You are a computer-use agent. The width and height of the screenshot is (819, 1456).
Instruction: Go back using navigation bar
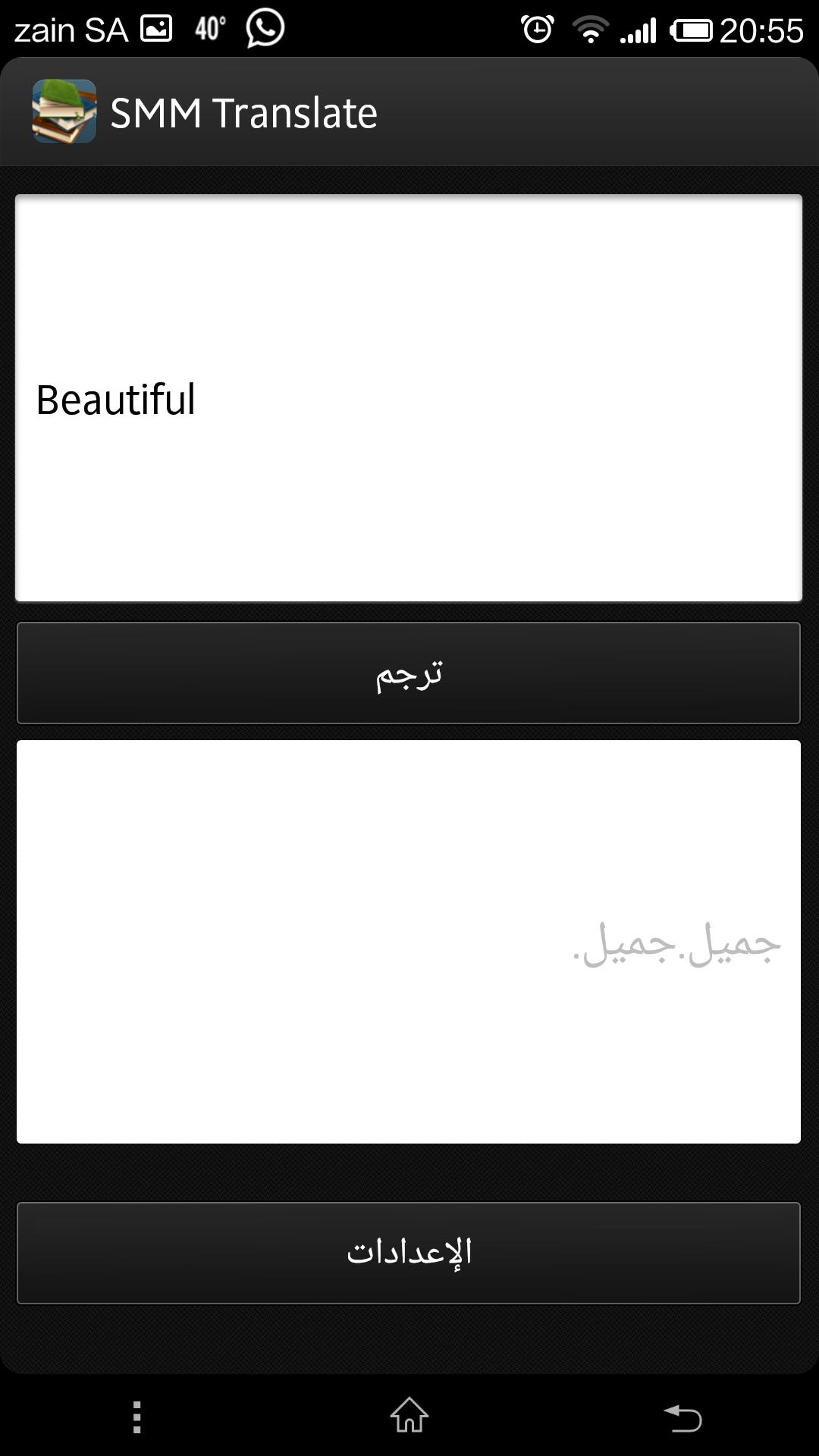682,1417
